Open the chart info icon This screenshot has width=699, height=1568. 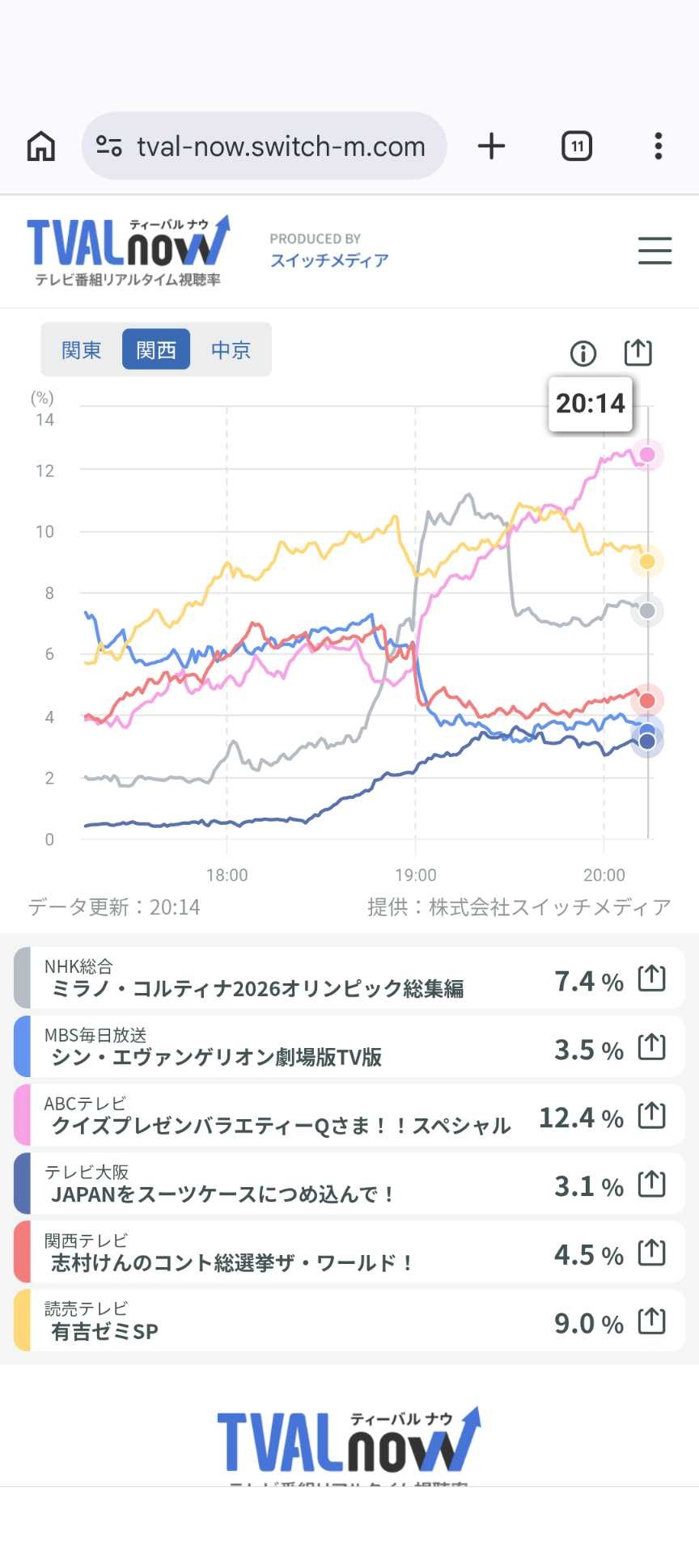click(582, 353)
